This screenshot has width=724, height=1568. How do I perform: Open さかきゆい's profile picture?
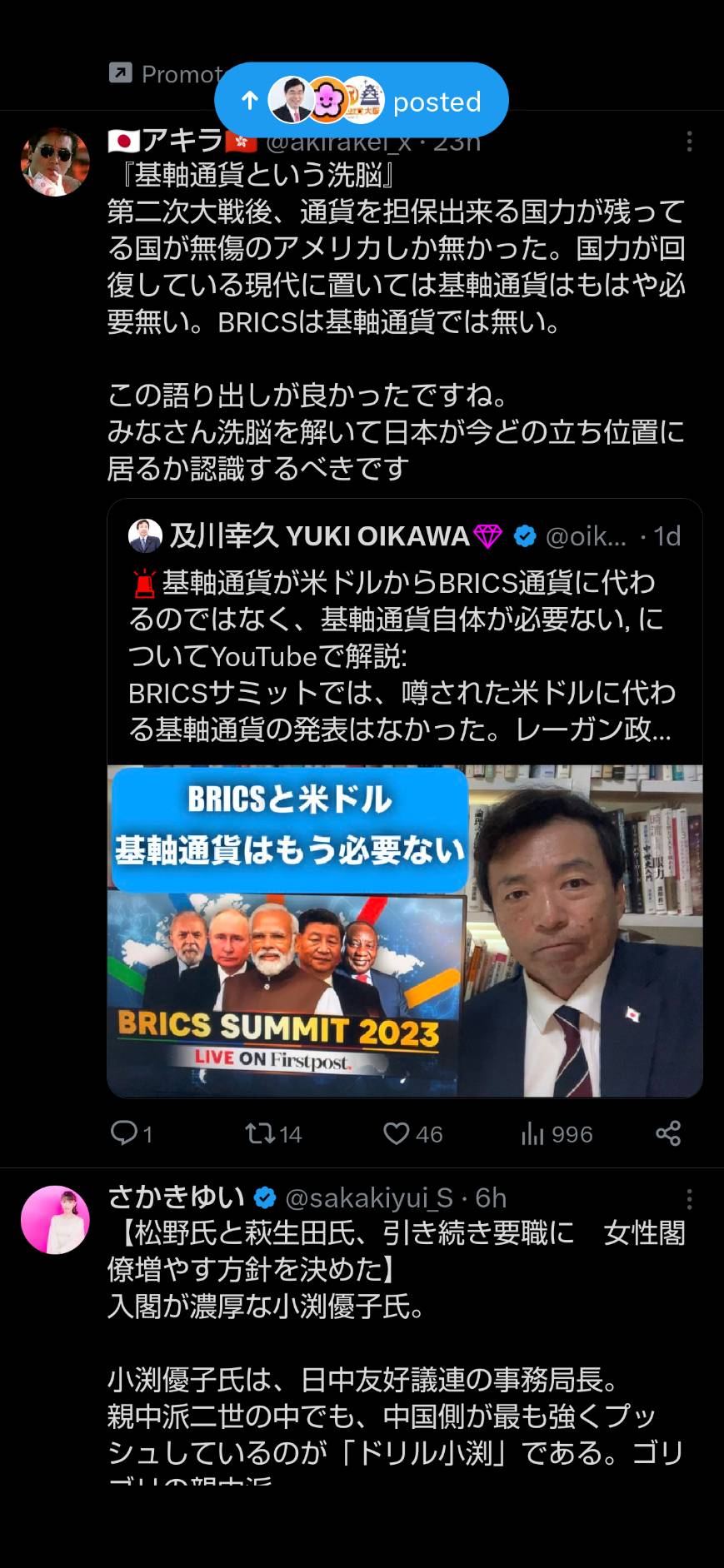55,1220
